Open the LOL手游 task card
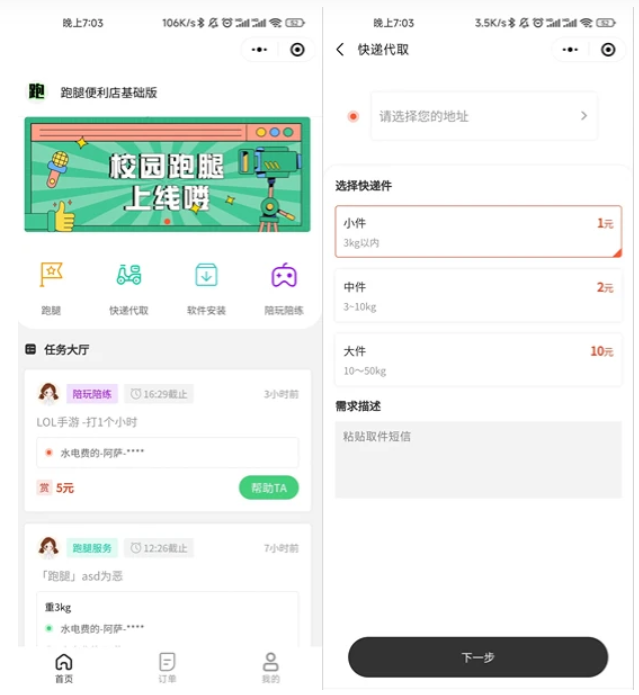The height and width of the screenshot is (695, 639). click(167, 422)
